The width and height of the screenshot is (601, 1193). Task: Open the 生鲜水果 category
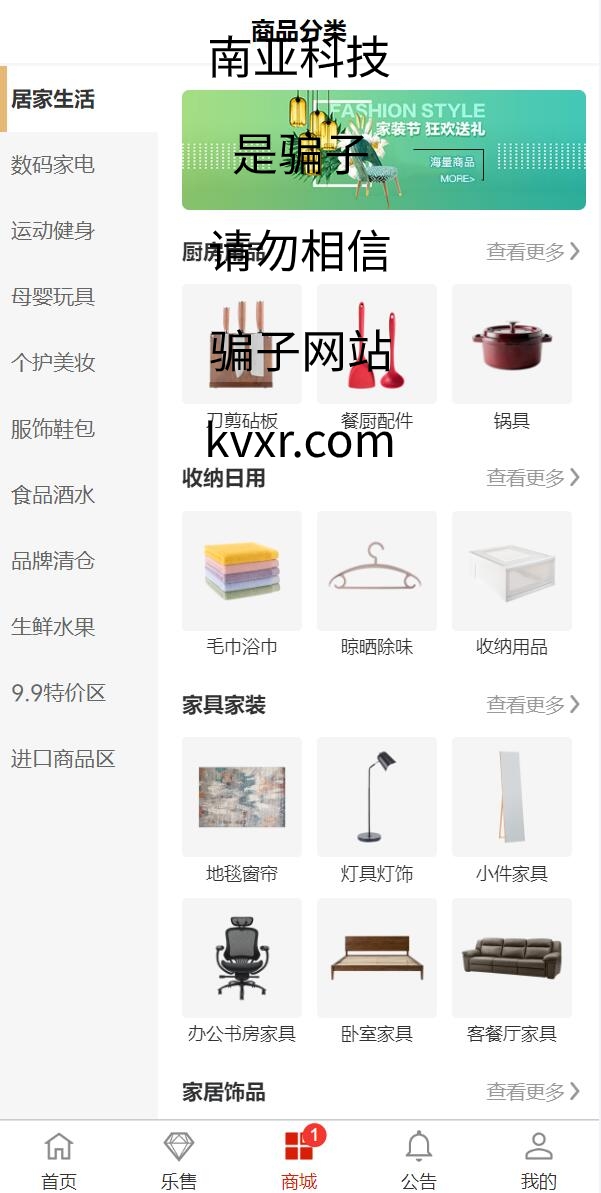(x=53, y=627)
